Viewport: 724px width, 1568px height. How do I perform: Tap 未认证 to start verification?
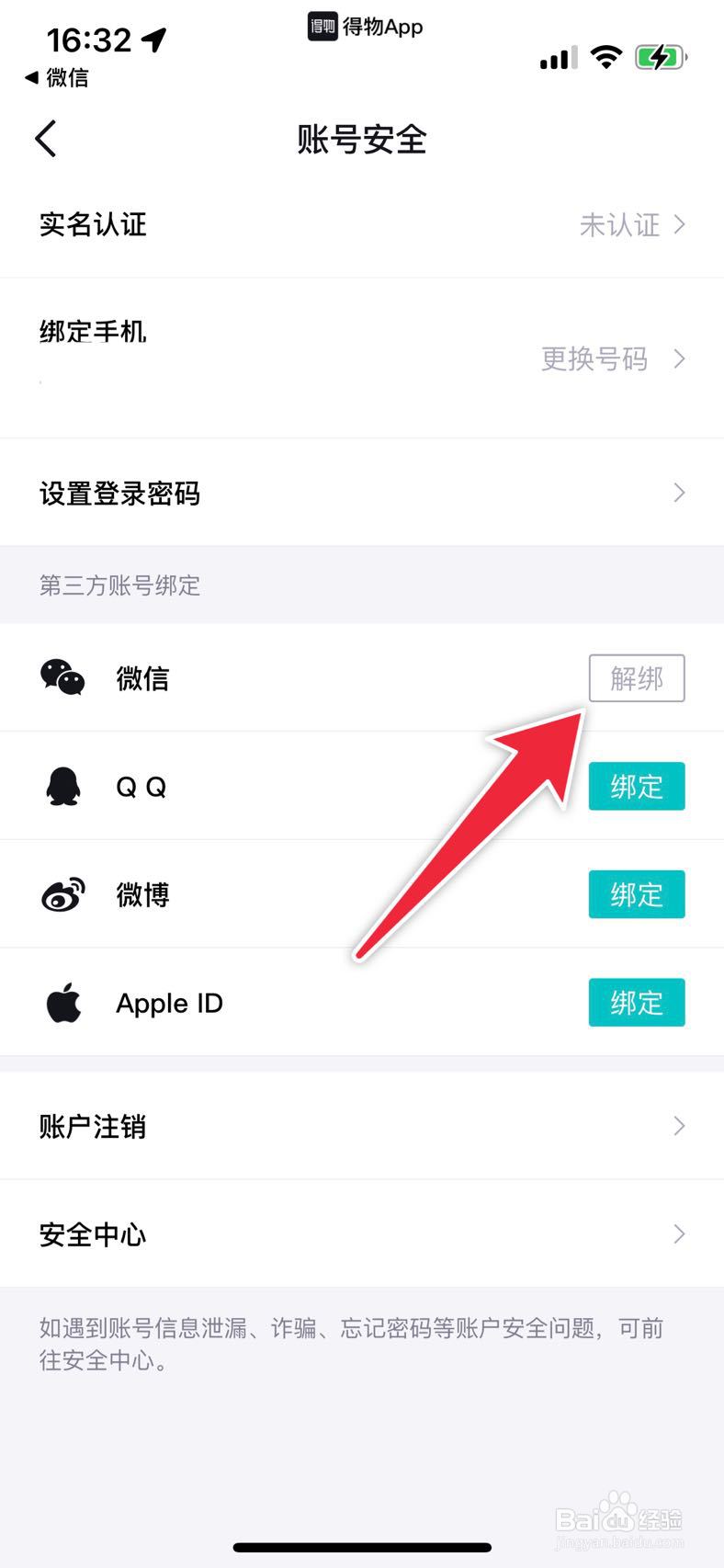pyautogui.click(x=621, y=224)
